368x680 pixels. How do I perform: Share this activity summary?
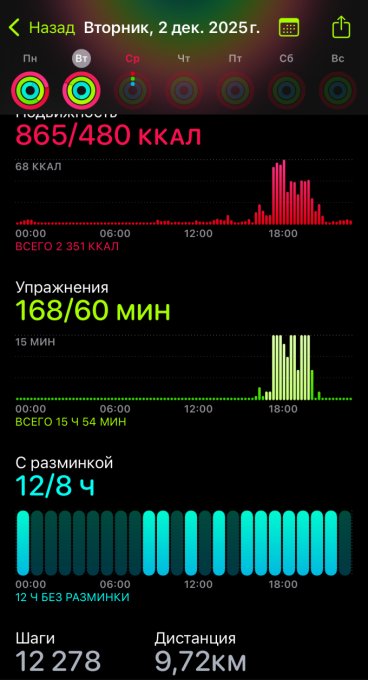[341, 27]
